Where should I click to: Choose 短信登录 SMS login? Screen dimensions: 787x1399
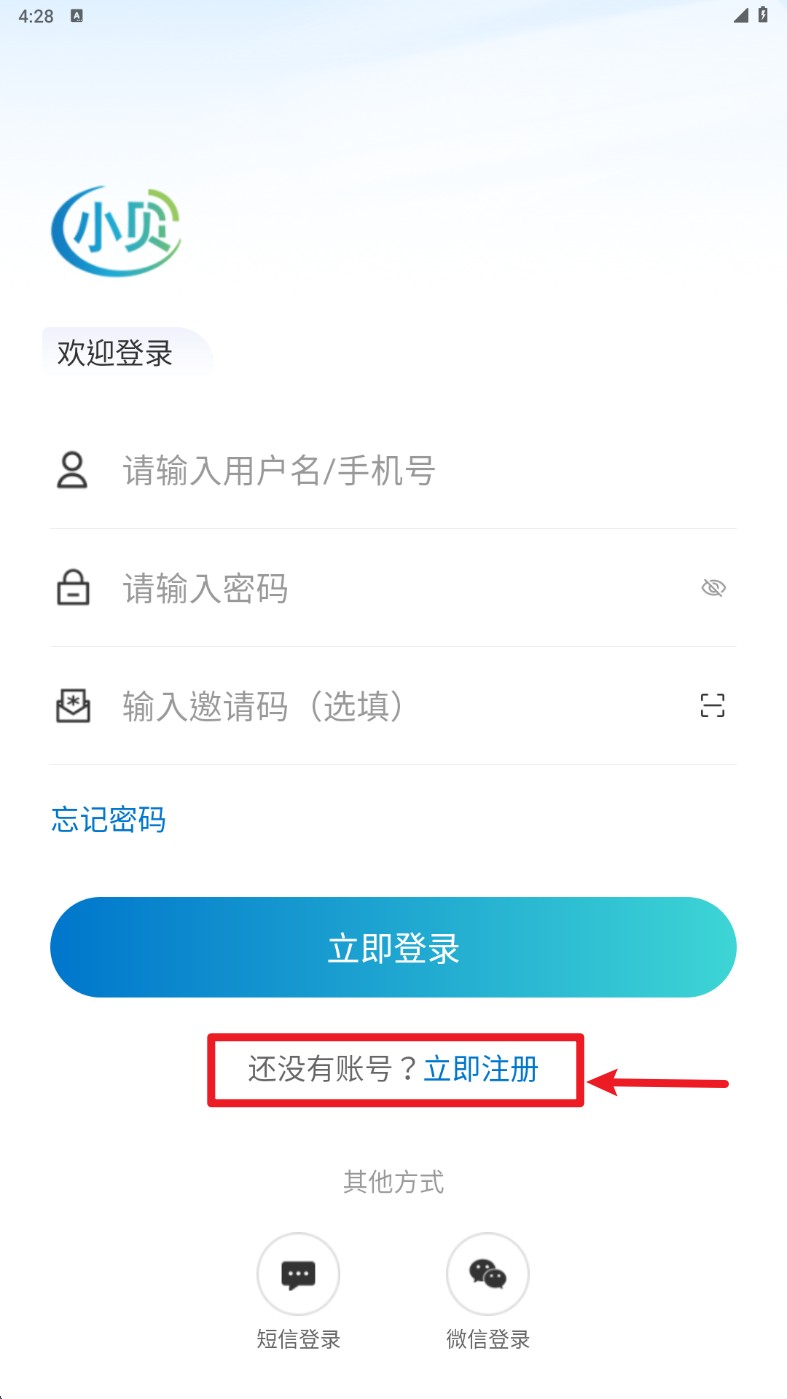298,1292
